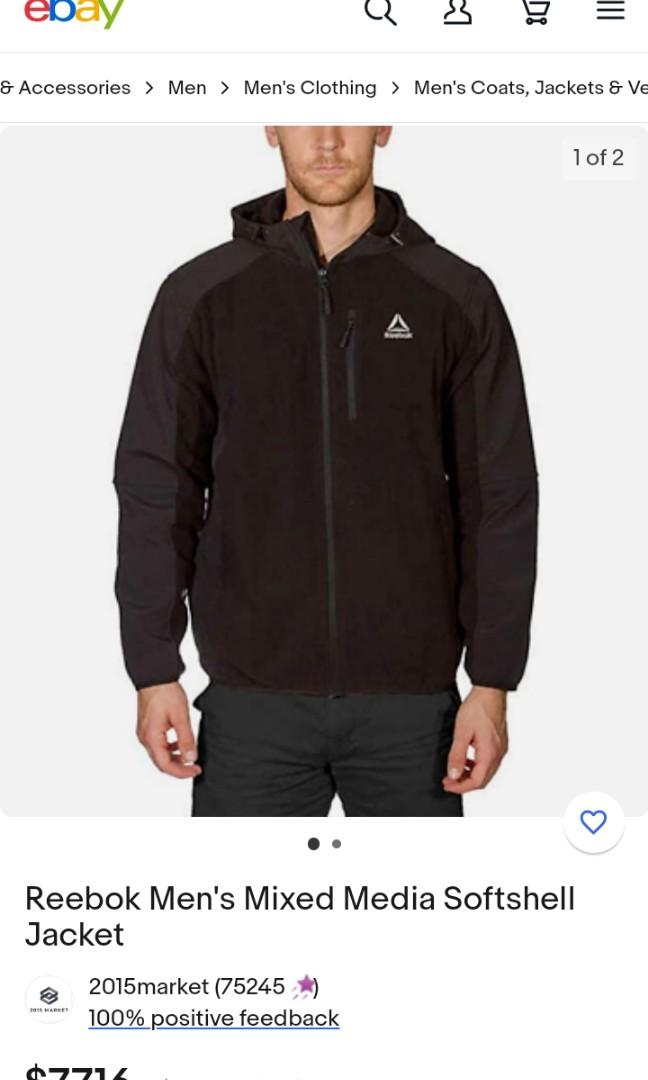Go to the Men breadcrumb
This screenshot has height=1080, width=648.
tap(187, 88)
